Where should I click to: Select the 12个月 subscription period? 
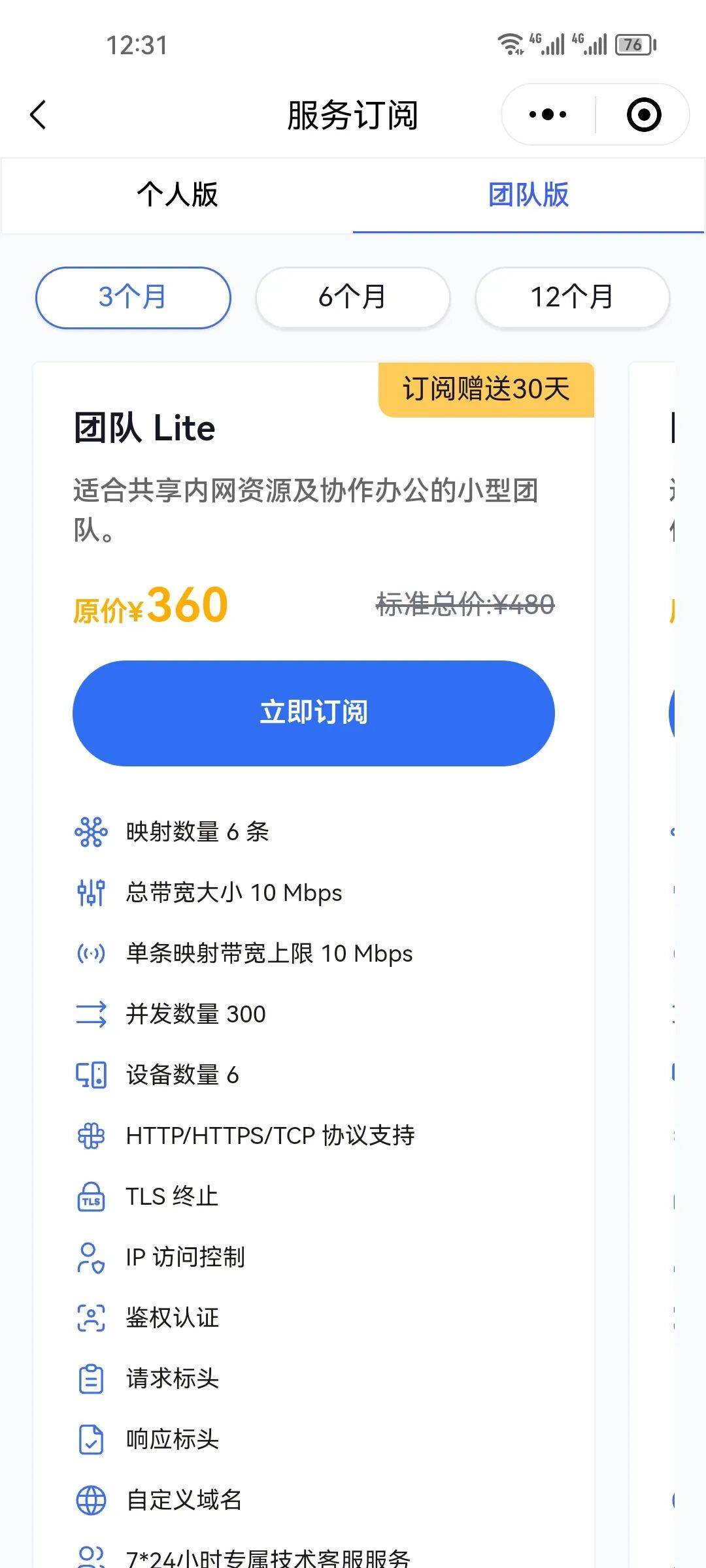(x=572, y=297)
